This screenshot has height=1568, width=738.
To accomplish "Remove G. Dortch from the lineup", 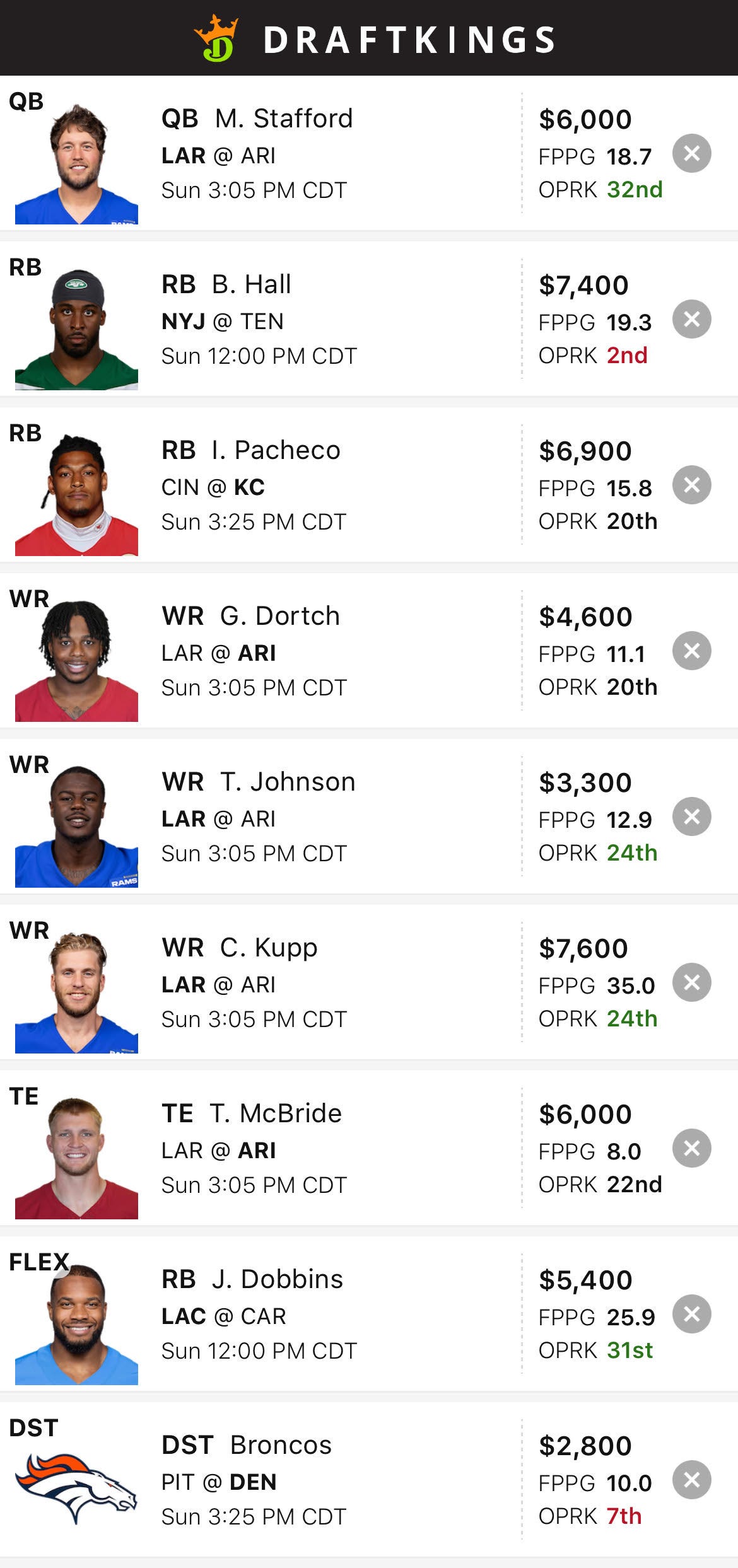I will (691, 651).
